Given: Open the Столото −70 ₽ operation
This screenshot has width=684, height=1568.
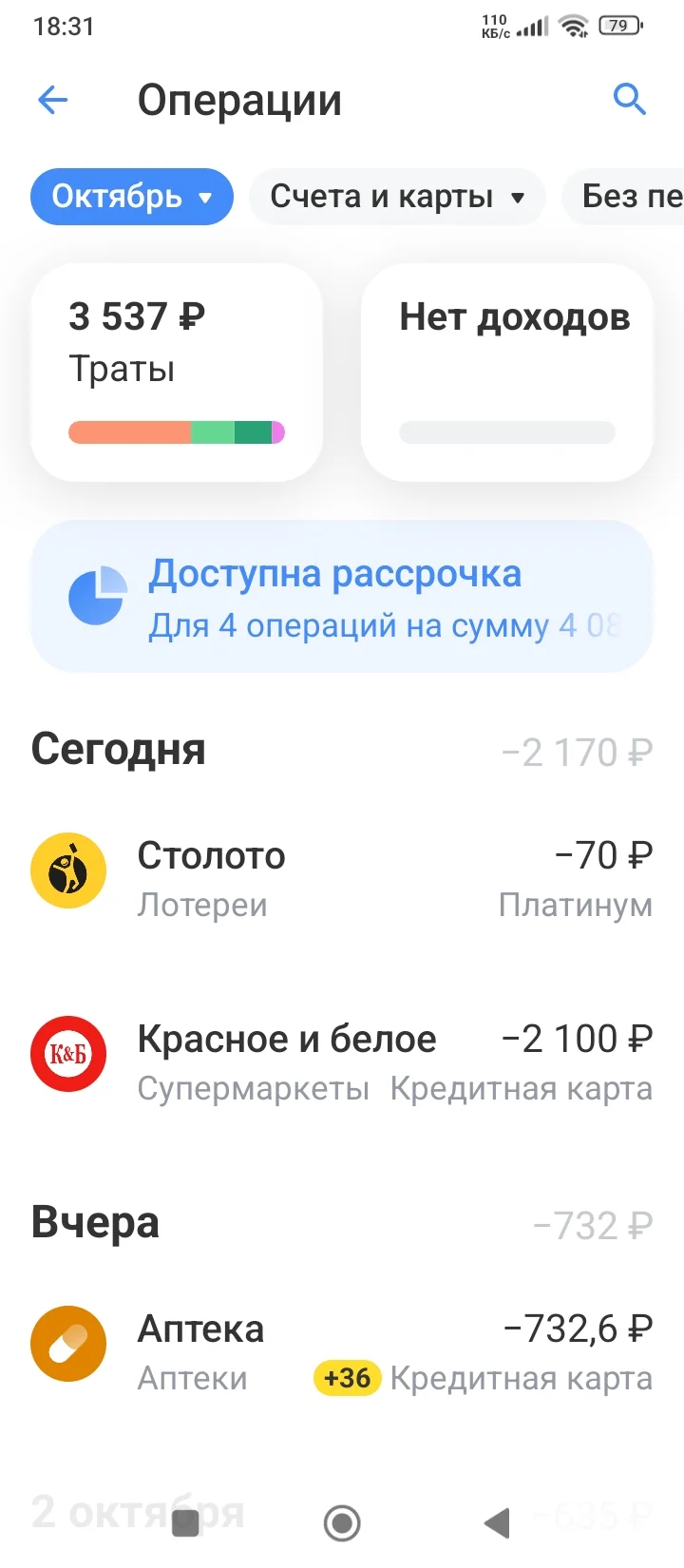Looking at the screenshot, I should [x=342, y=878].
